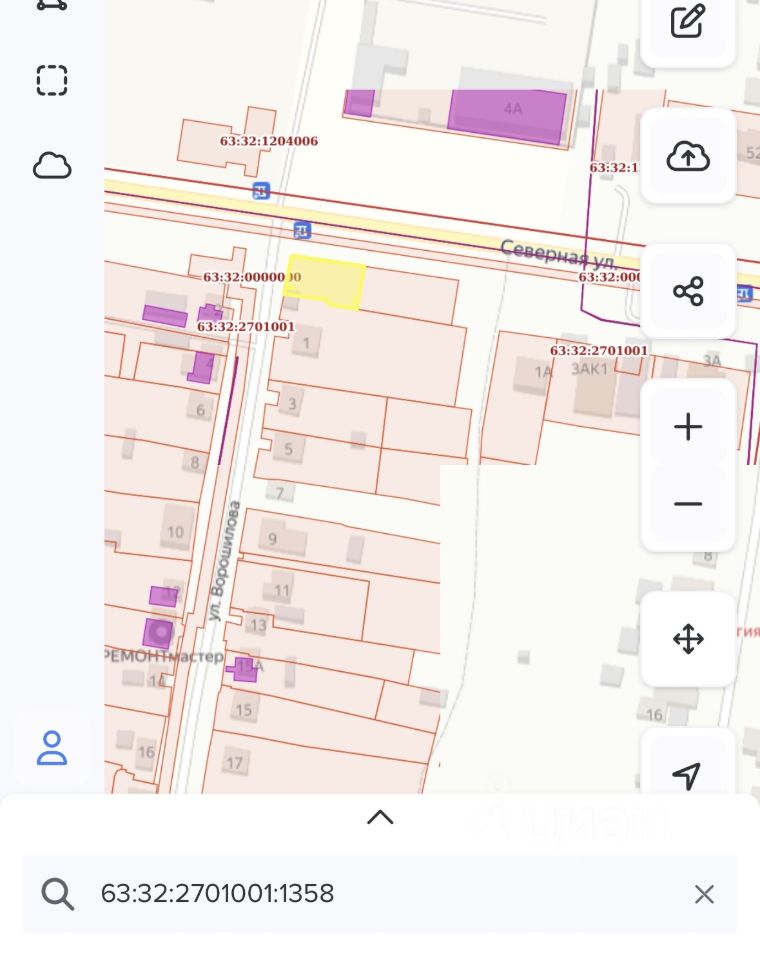Expand the bottom search panel

(x=380, y=817)
